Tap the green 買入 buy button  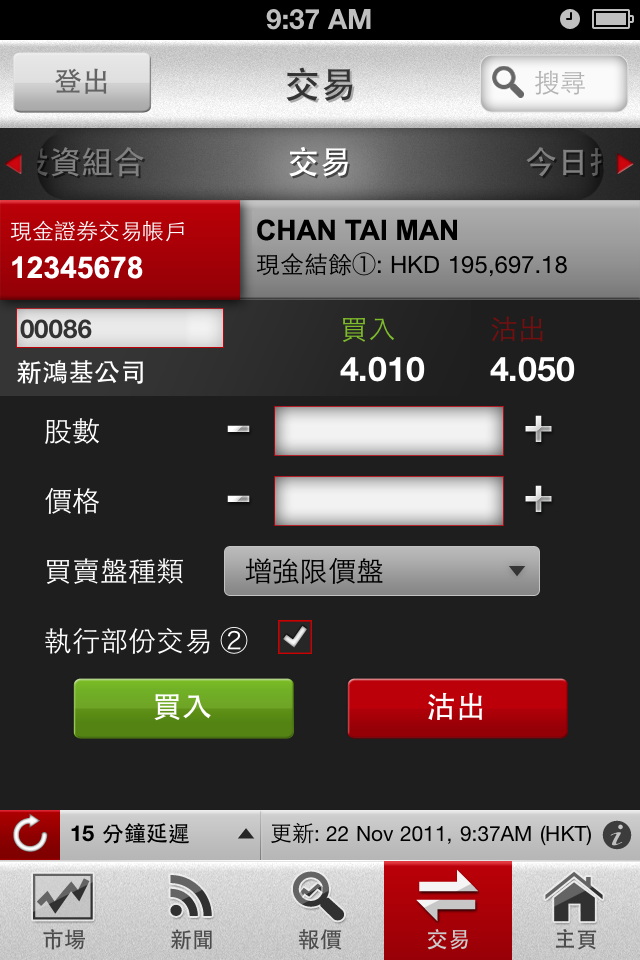(x=183, y=708)
